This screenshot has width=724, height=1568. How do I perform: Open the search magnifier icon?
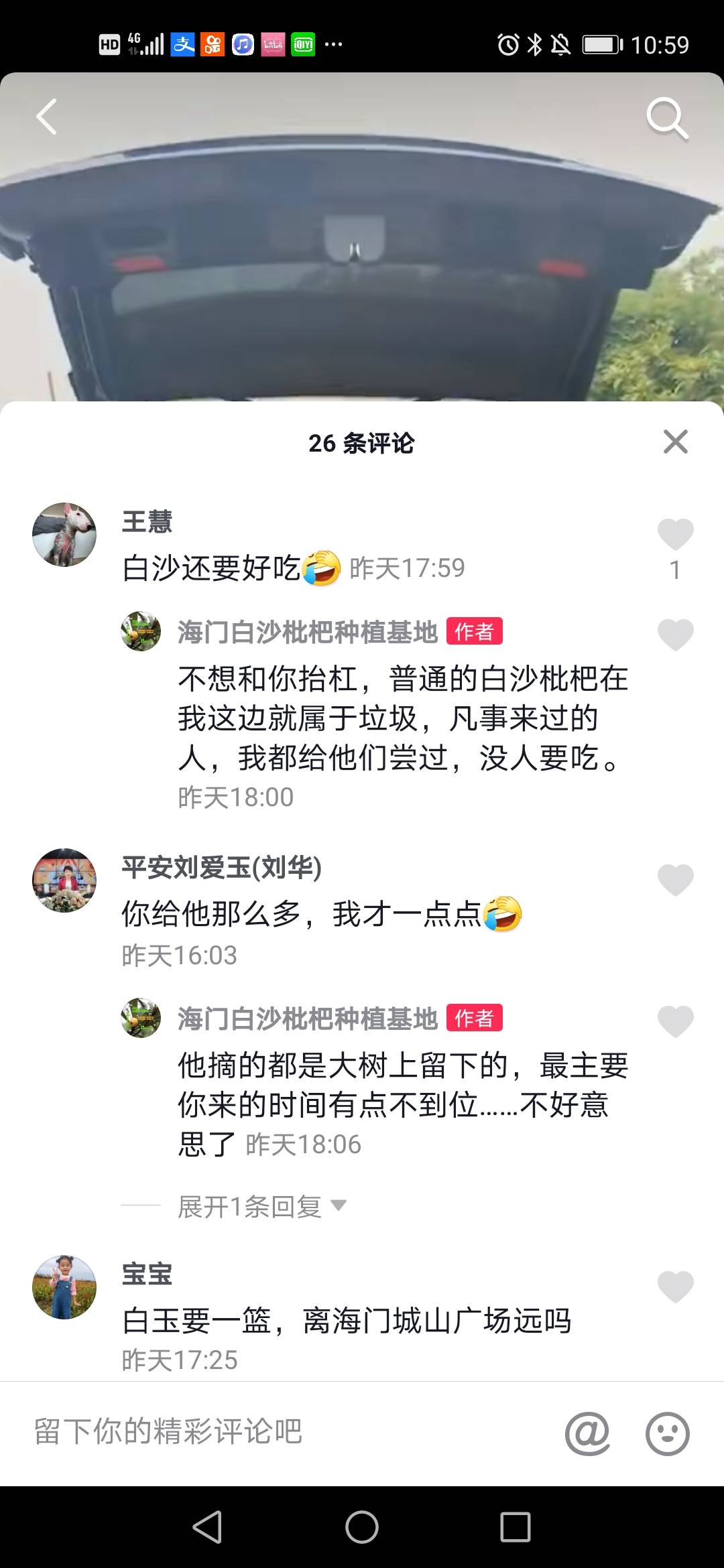pyautogui.click(x=667, y=119)
